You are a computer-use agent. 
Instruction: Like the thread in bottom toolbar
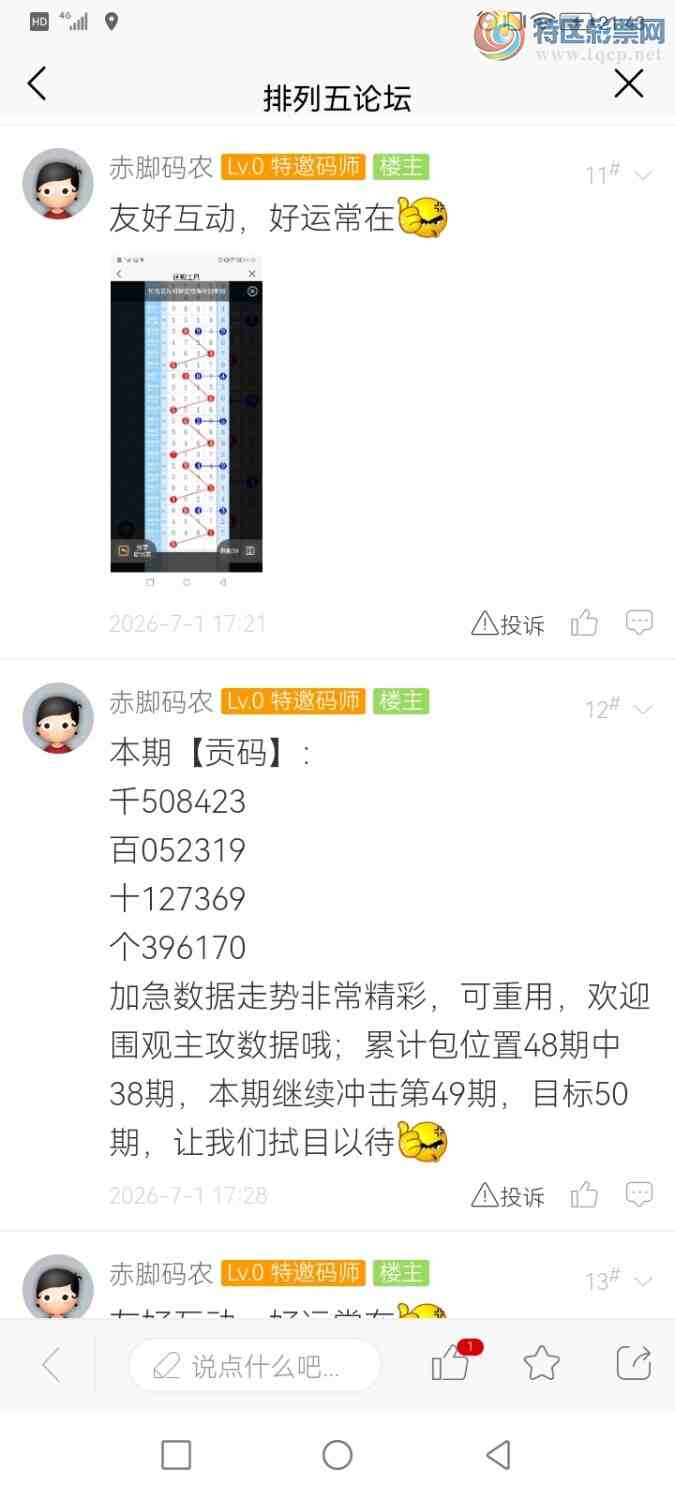coord(453,1363)
